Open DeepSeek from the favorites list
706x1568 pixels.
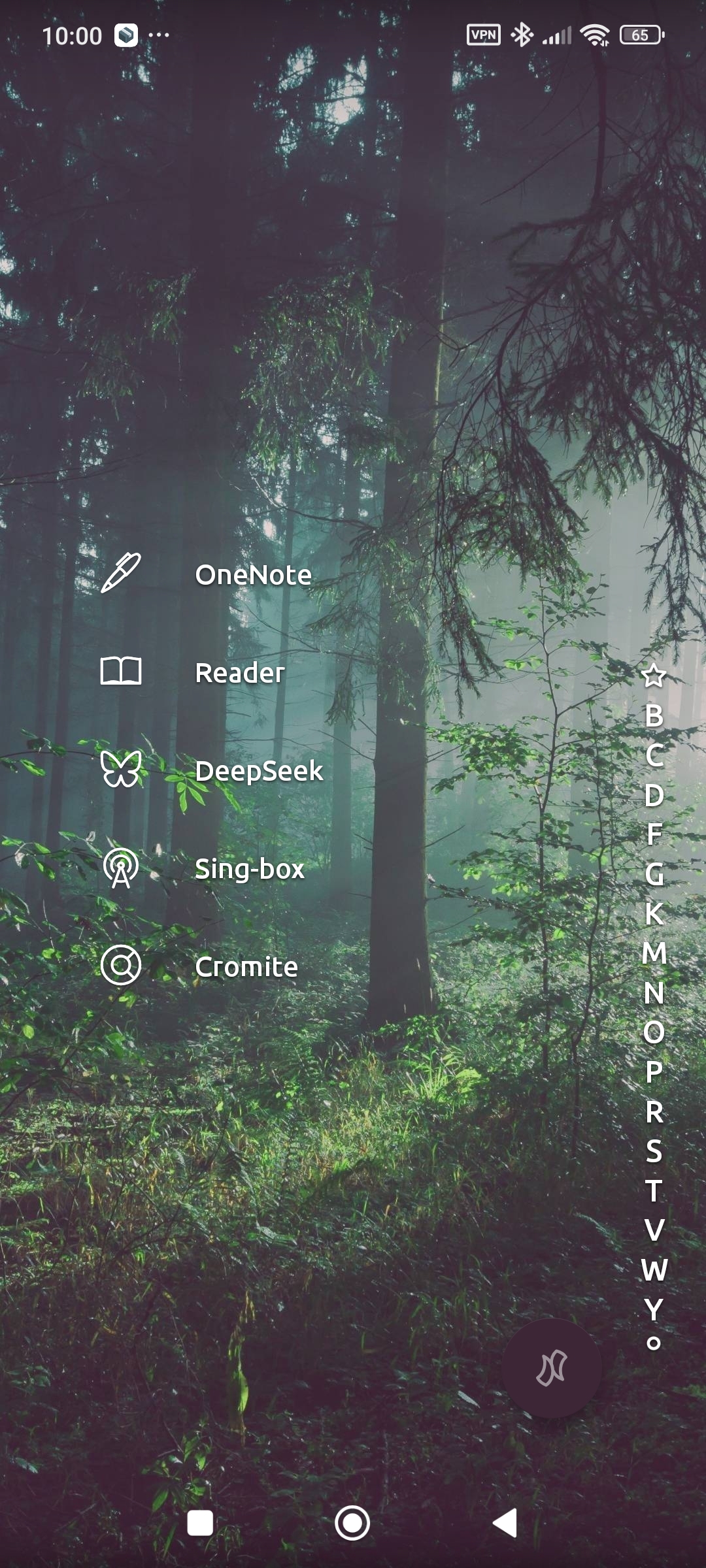click(259, 771)
